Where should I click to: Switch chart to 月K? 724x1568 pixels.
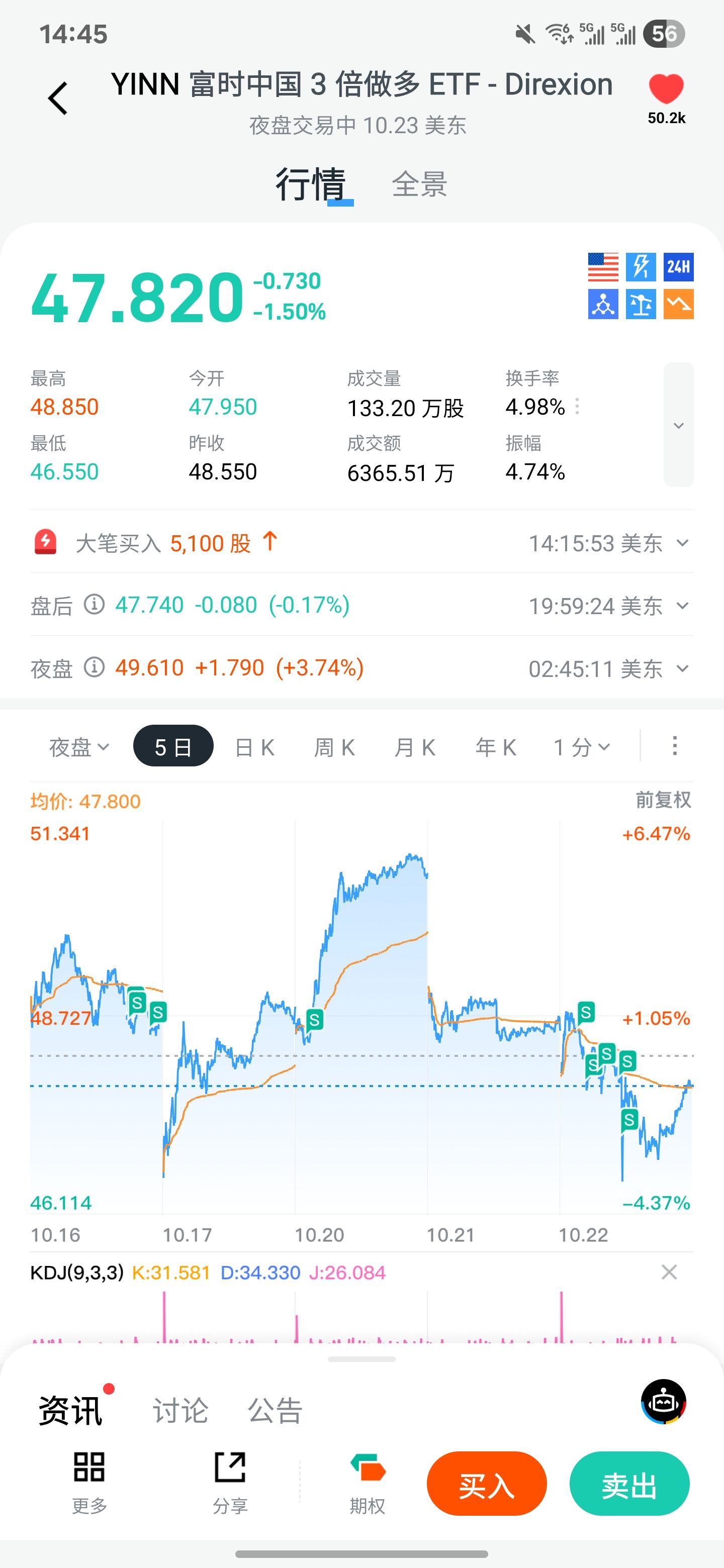point(415,747)
